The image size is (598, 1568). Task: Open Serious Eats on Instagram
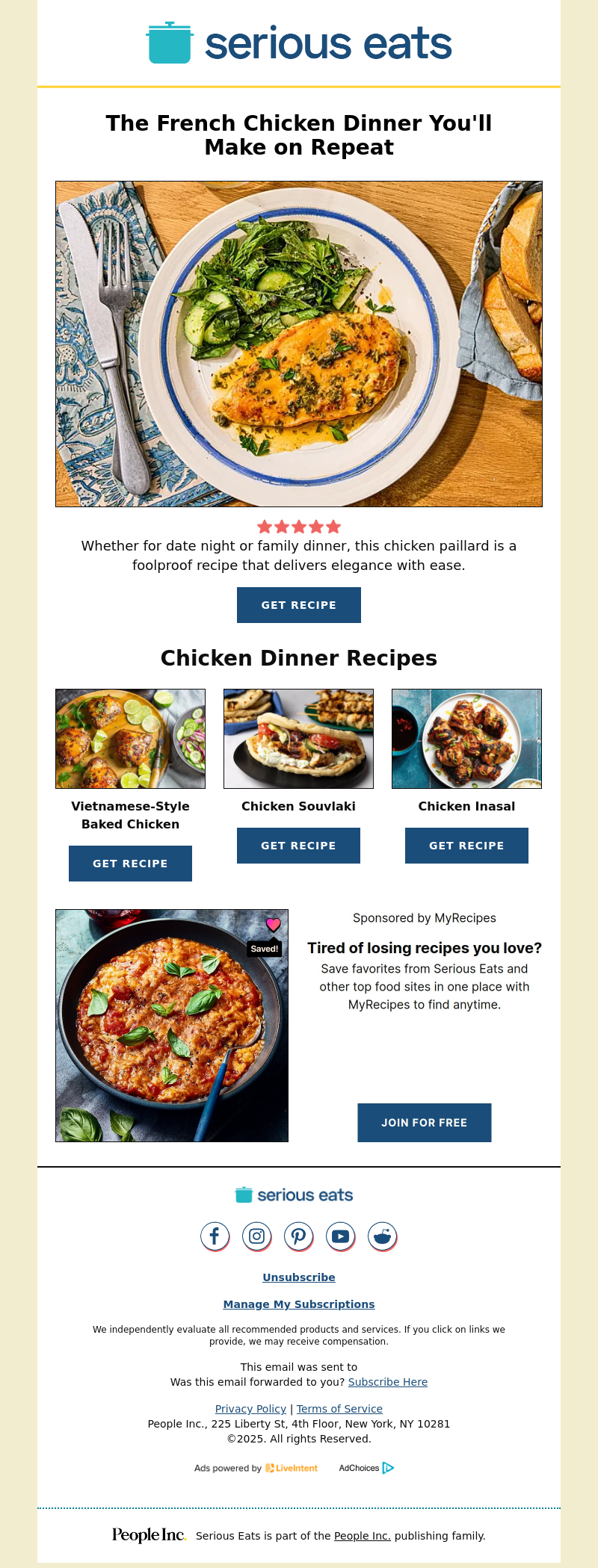click(256, 1236)
